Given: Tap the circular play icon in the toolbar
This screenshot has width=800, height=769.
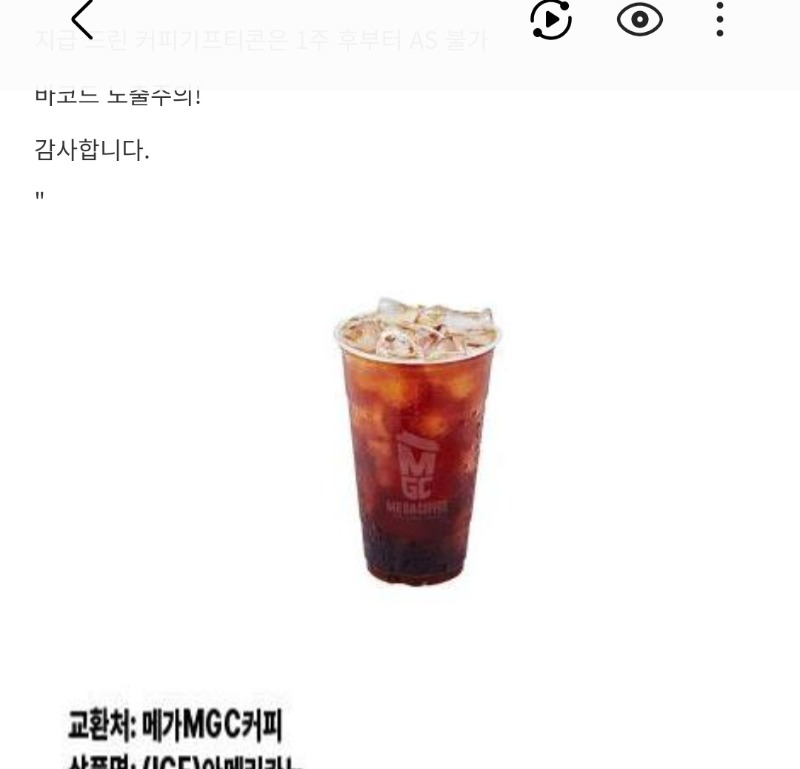Looking at the screenshot, I should (551, 19).
